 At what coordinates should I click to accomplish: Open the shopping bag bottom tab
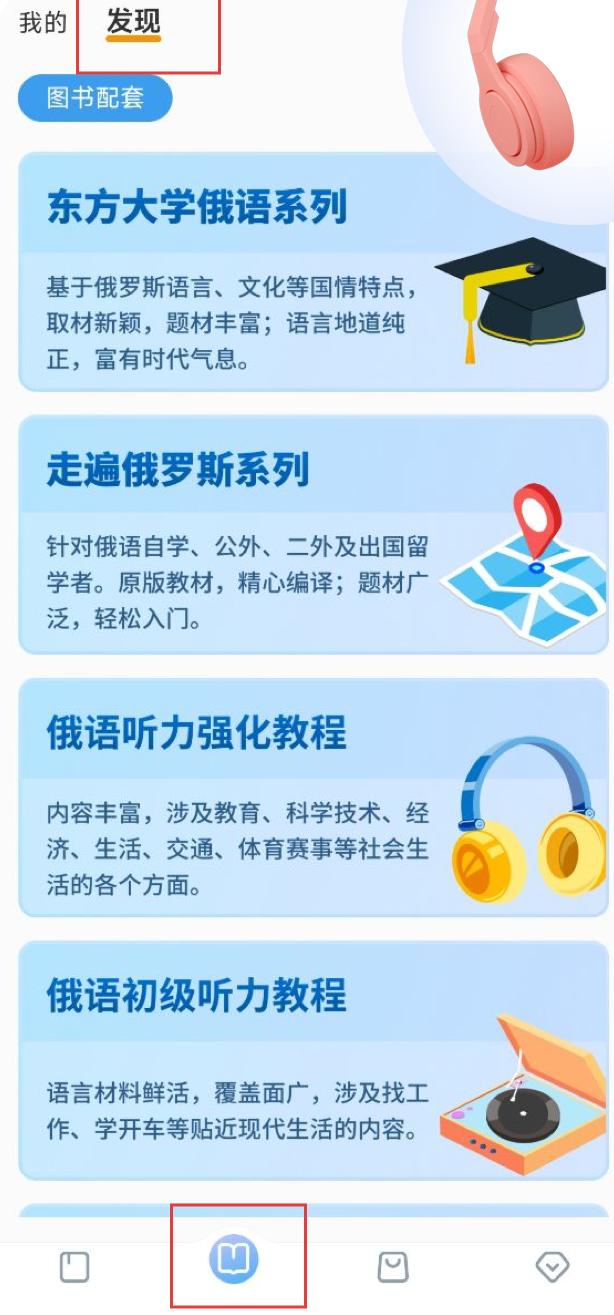tap(393, 1267)
